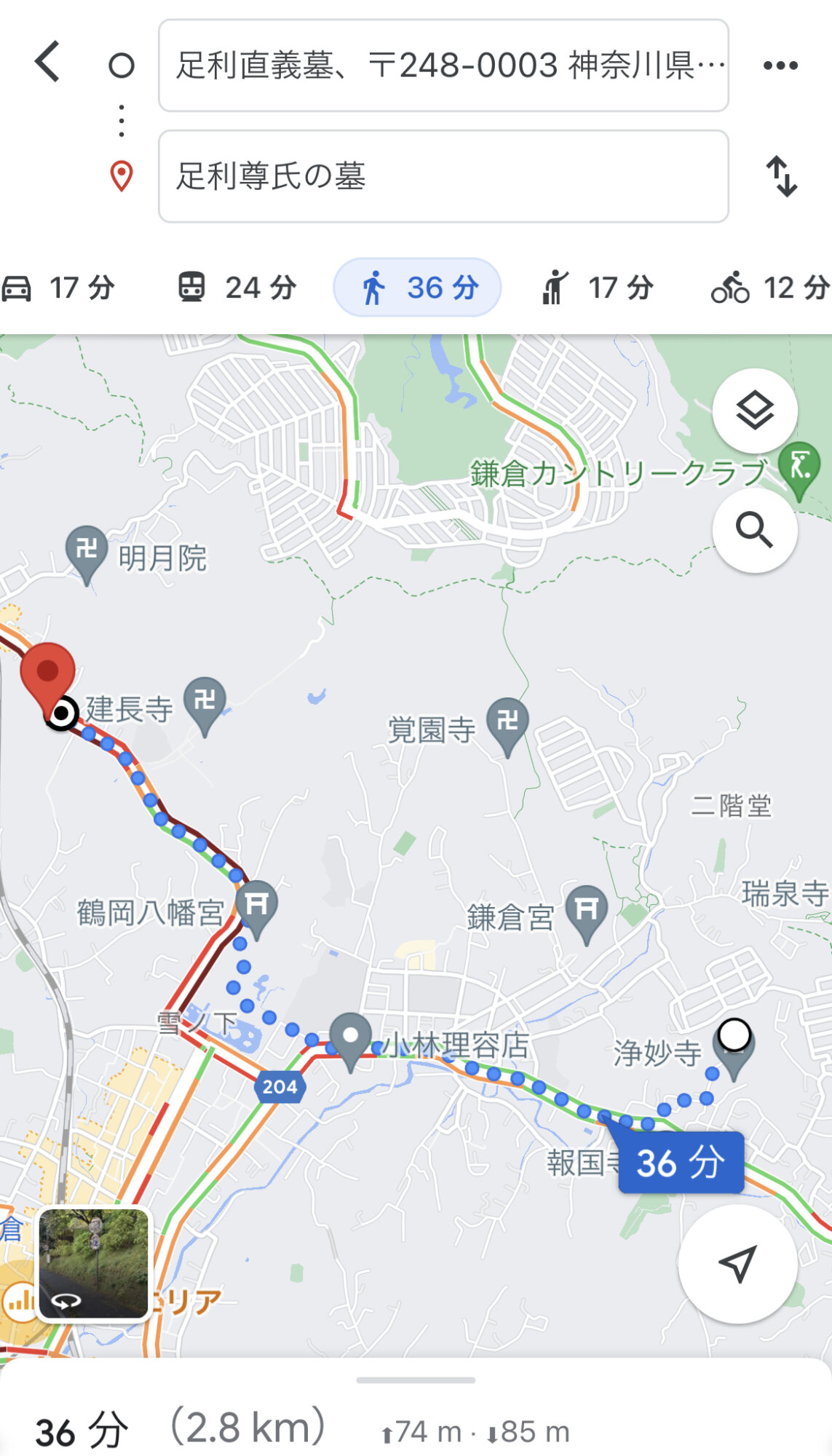Search along the route
The height and width of the screenshot is (1456, 832).
point(755,530)
